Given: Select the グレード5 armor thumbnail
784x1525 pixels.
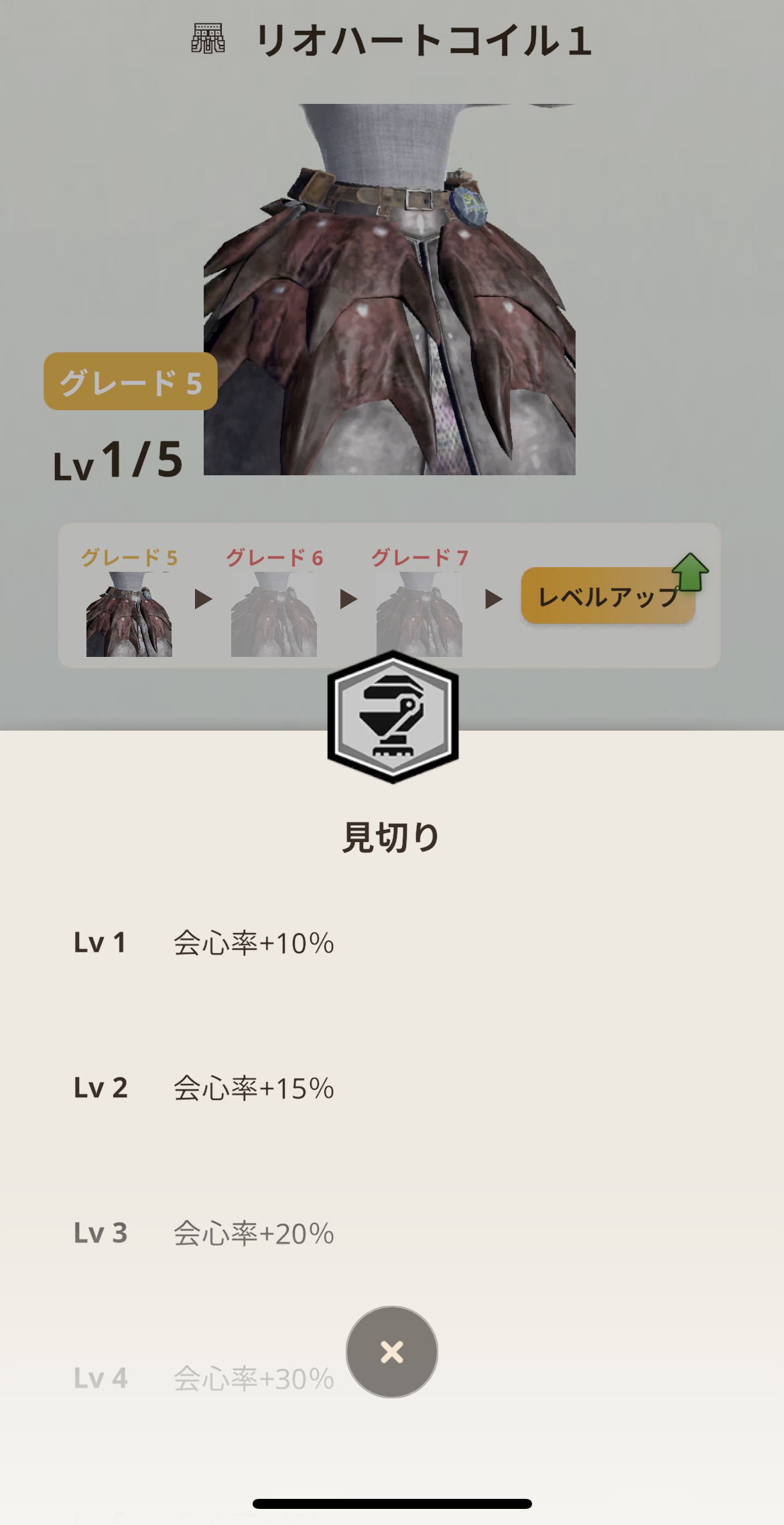Looking at the screenshot, I should pos(129,613).
